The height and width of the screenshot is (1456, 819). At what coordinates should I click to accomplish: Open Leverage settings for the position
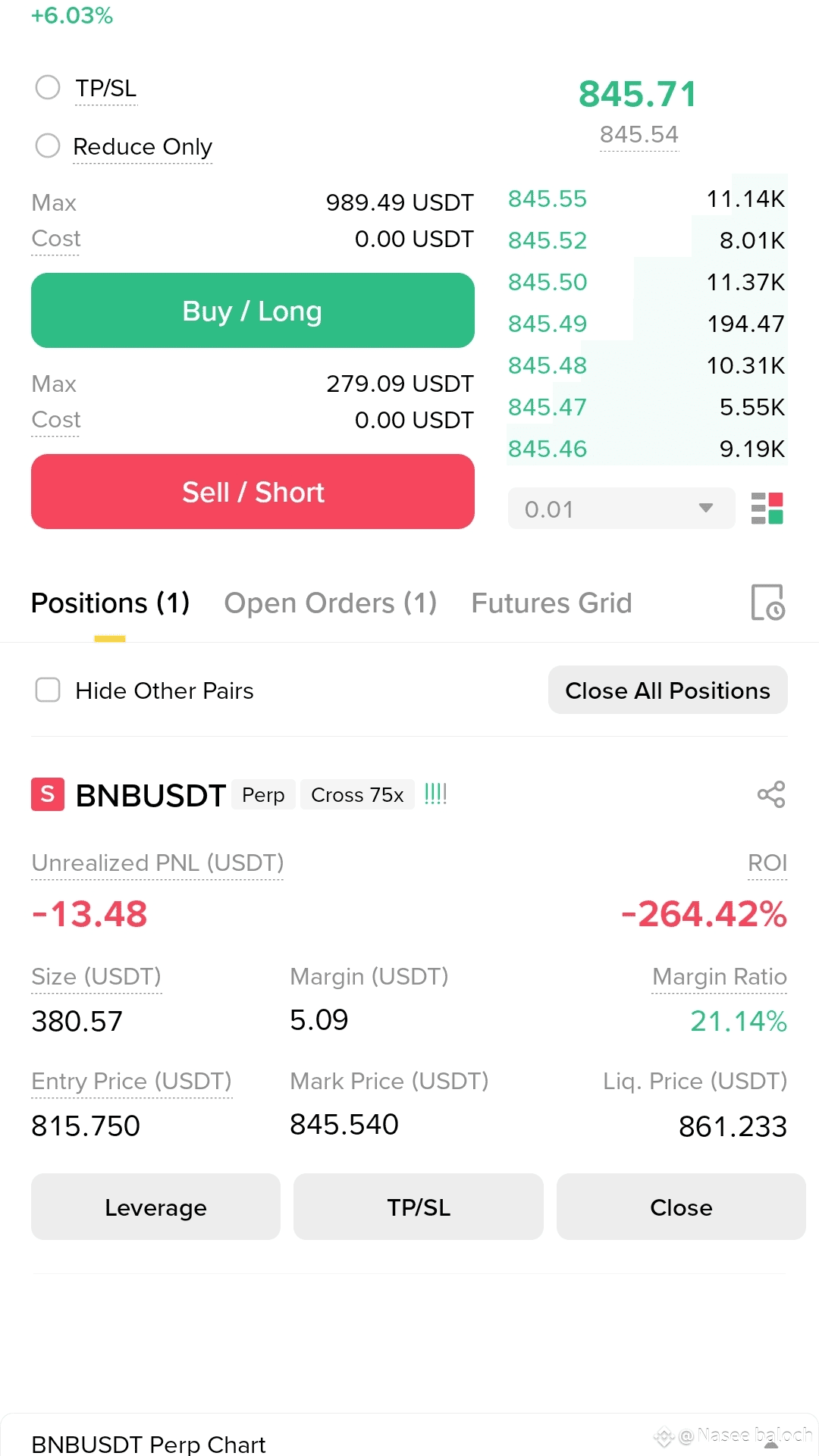[155, 1207]
